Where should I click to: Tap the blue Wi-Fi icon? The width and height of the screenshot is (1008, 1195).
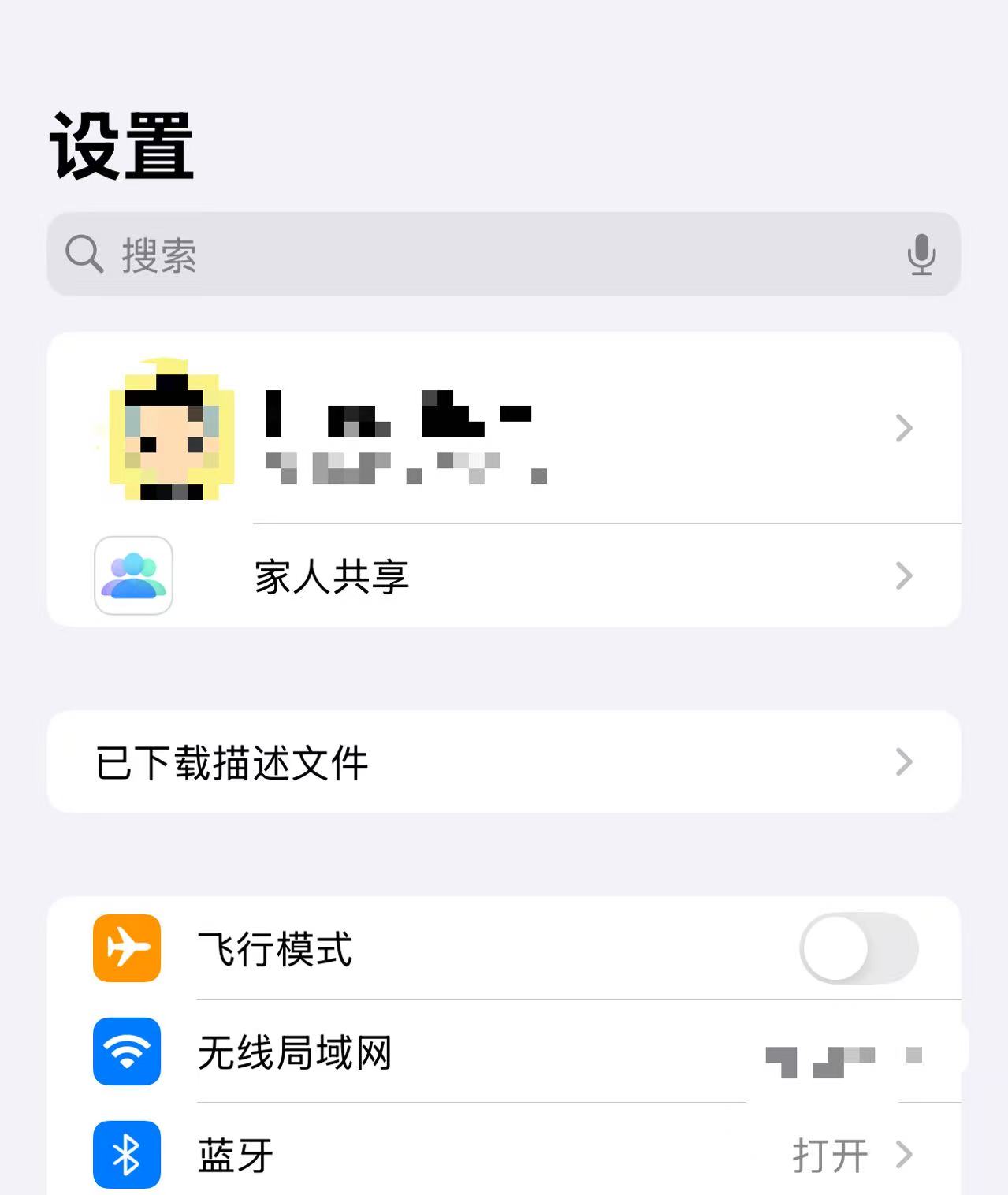(x=126, y=1051)
